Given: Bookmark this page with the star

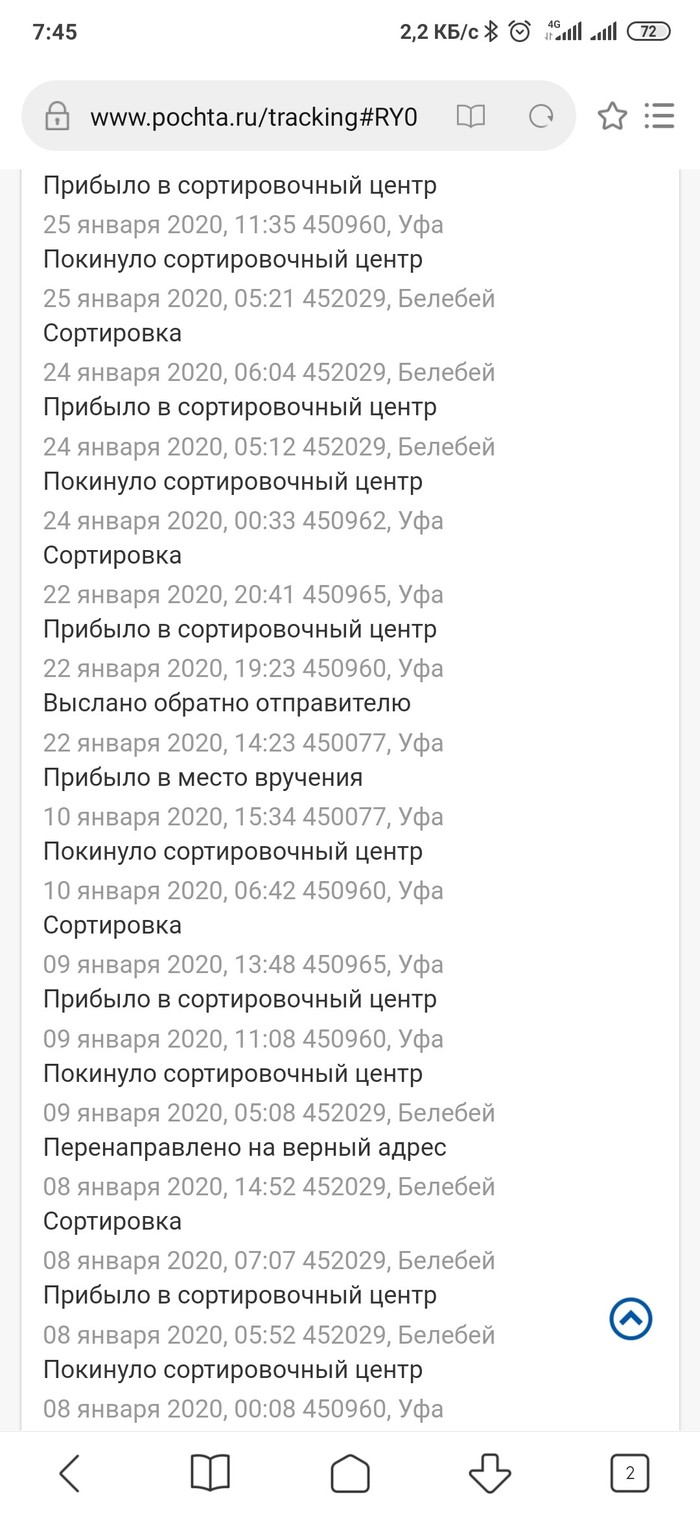Looking at the screenshot, I should (612, 117).
